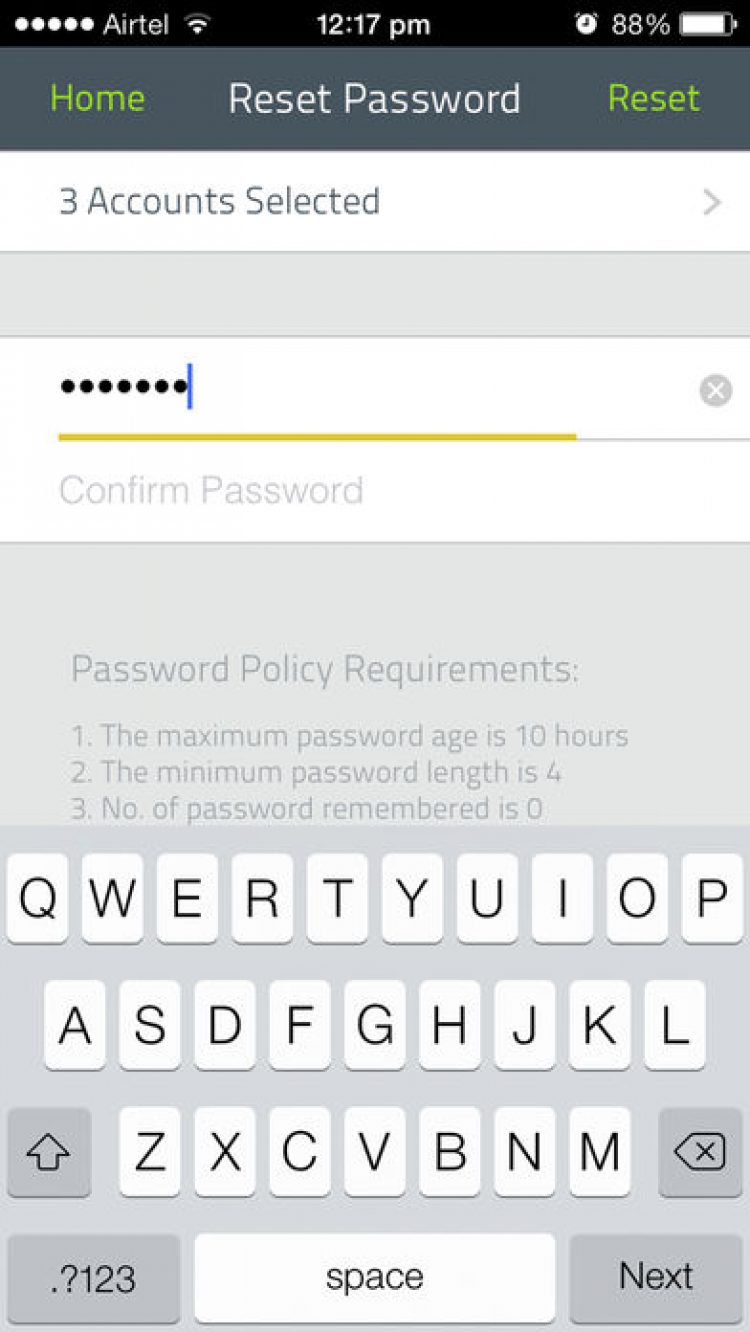Image resolution: width=750 pixels, height=1332 pixels.
Task: Tap the new password field
Action: (x=370, y=388)
